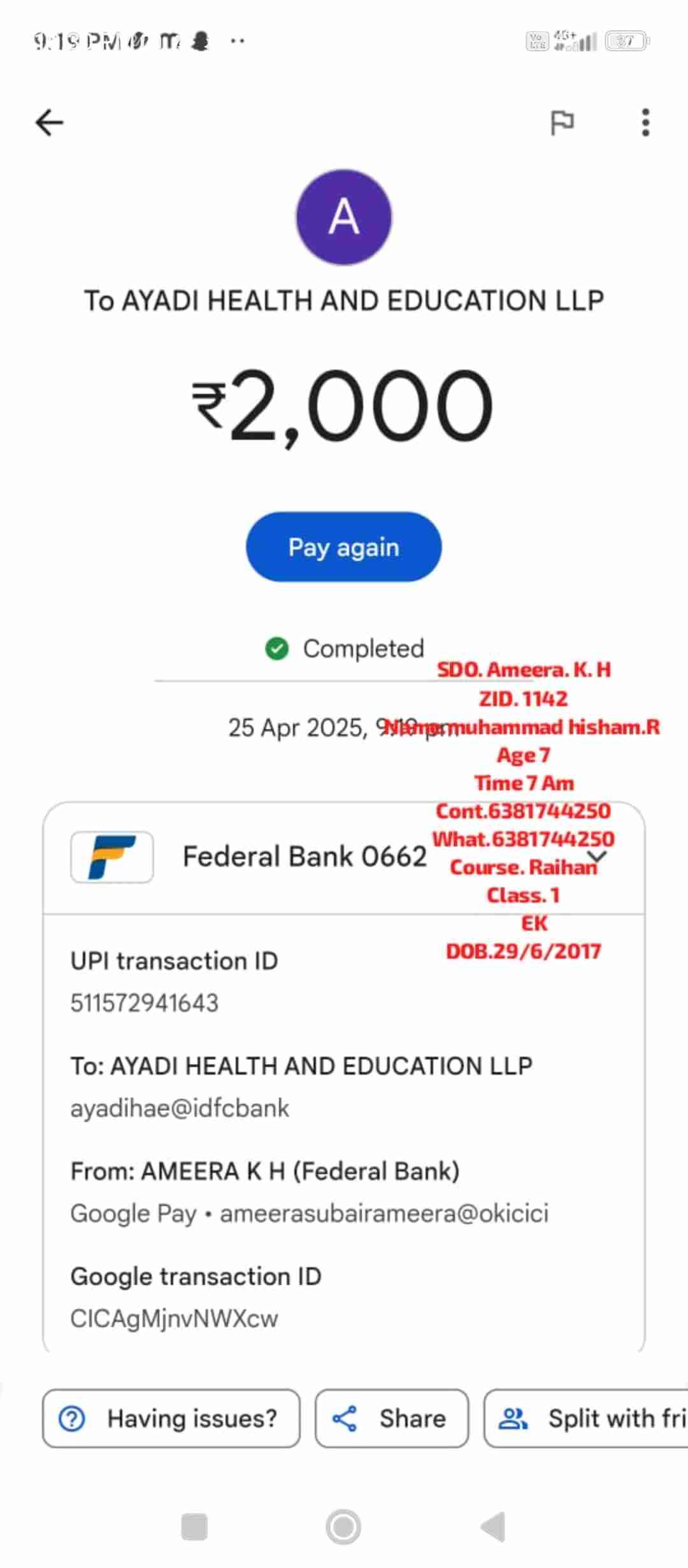Share this payment receipt
Screen dimensions: 688x1568
pyautogui.click(x=391, y=1418)
